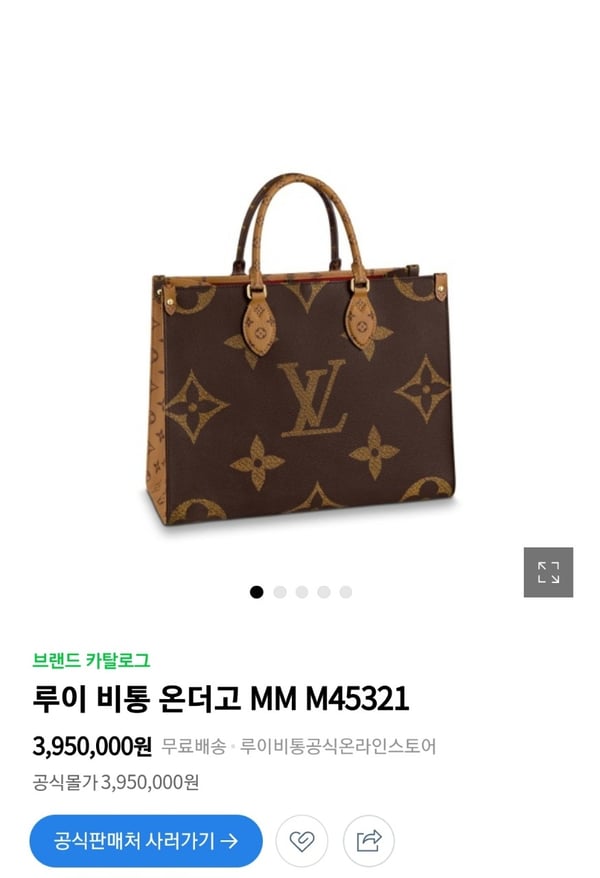Viewport: 600px width, 878px height.
Task: Tap 공식판매처 사러가기 button
Action: click(x=146, y=840)
